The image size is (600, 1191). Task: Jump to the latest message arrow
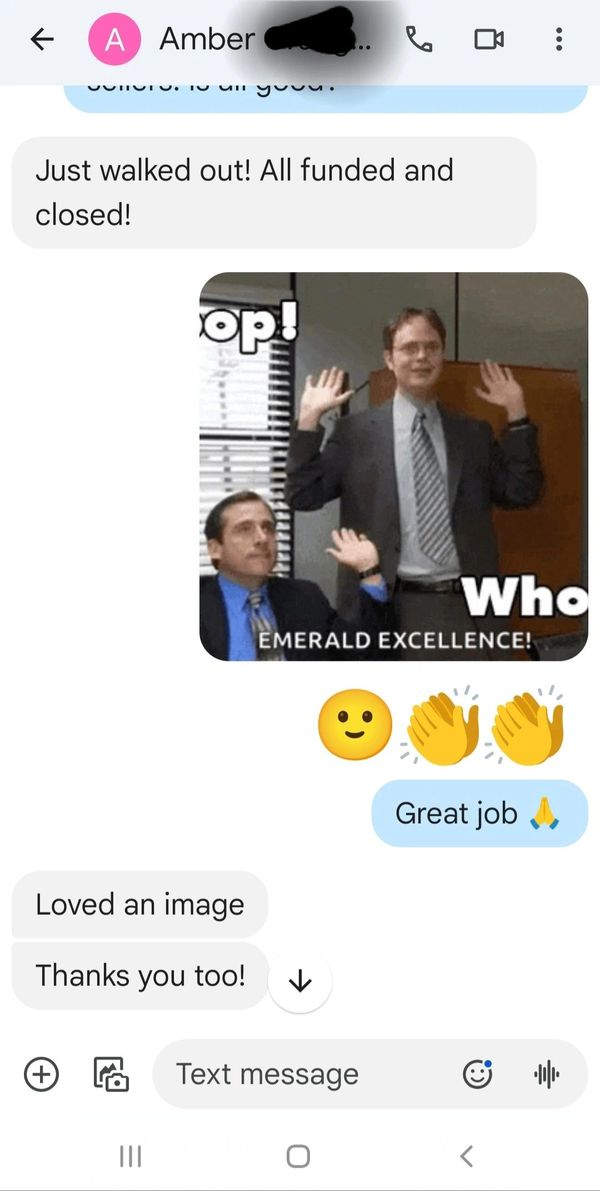tap(300, 982)
